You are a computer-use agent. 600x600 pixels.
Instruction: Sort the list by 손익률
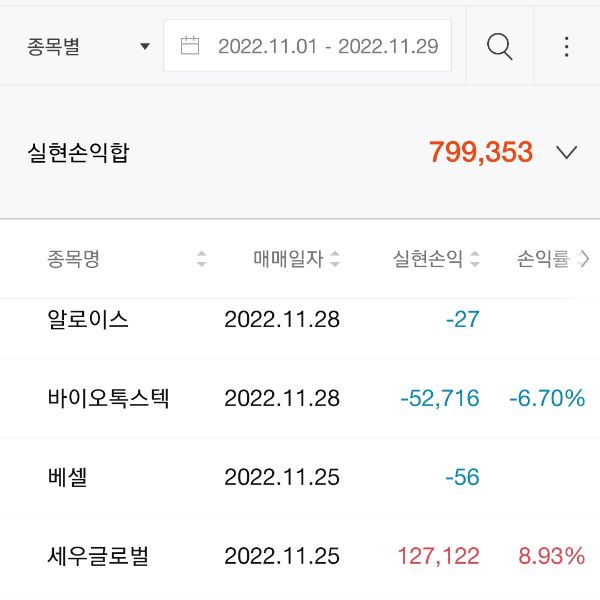(x=552, y=260)
